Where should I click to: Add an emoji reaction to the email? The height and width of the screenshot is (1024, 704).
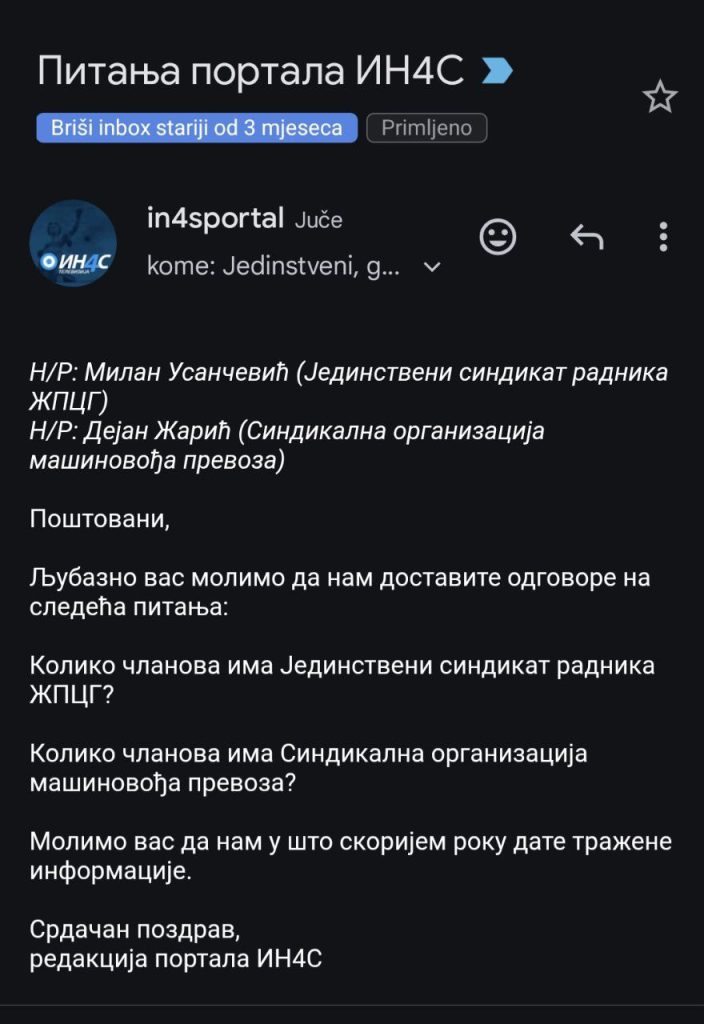pyautogui.click(x=498, y=237)
